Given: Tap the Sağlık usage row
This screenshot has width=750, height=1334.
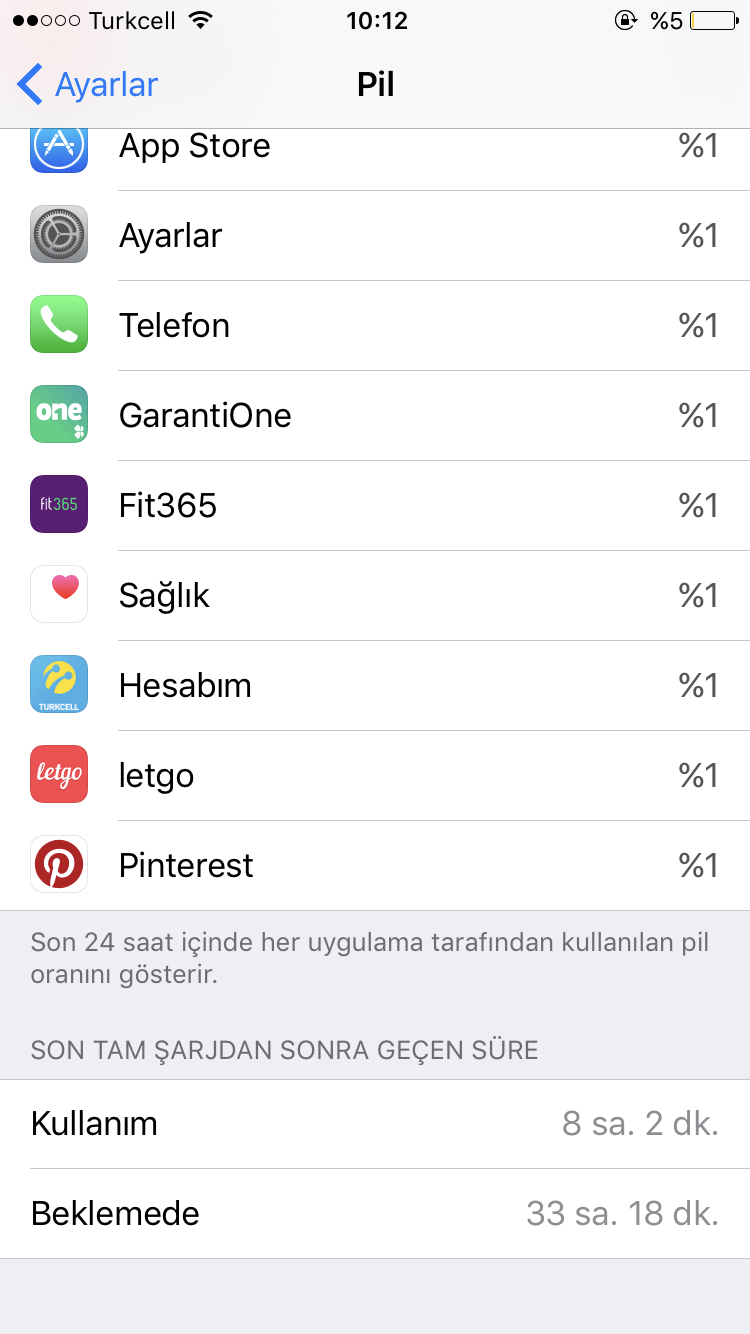Looking at the screenshot, I should click(x=375, y=596).
